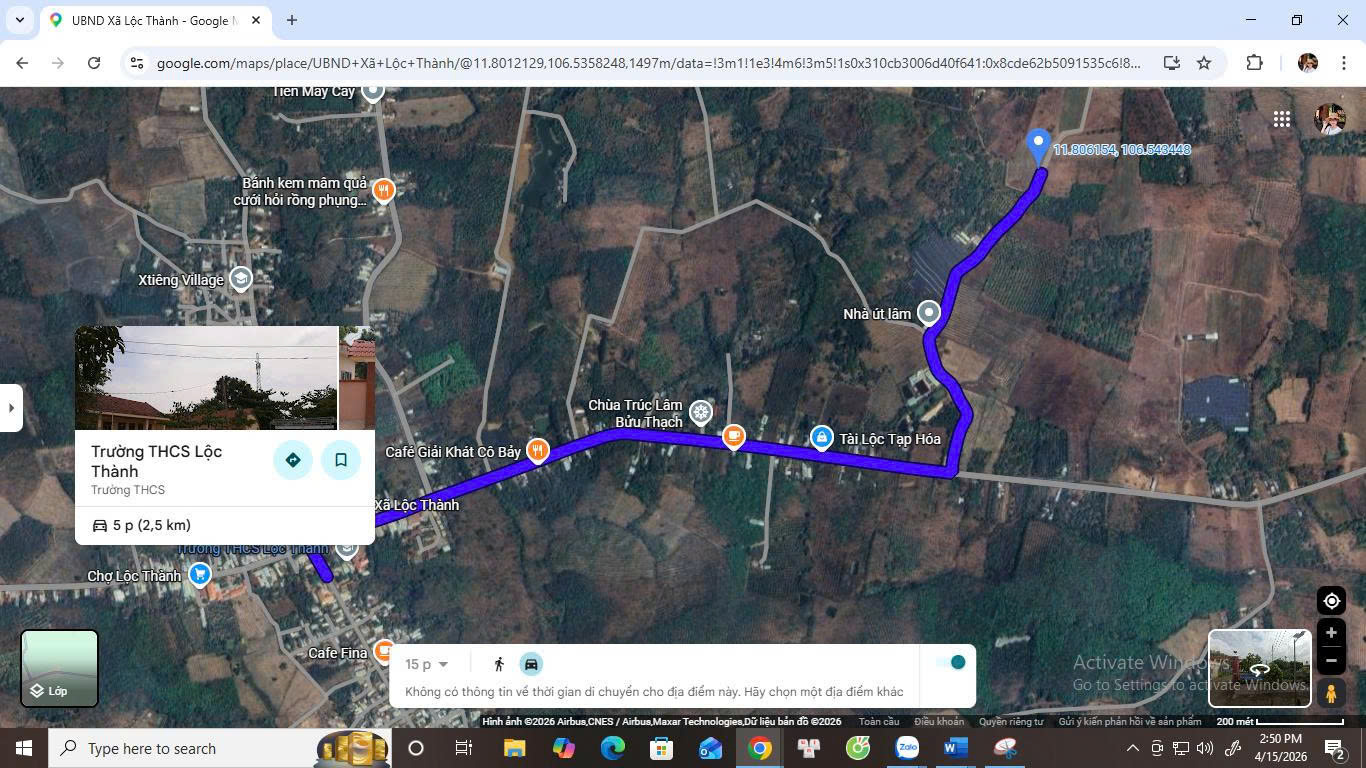Open Chùa Trúc Lâm Bửu Thạch marker
Viewport: 1366px width, 768px height.
point(701,412)
